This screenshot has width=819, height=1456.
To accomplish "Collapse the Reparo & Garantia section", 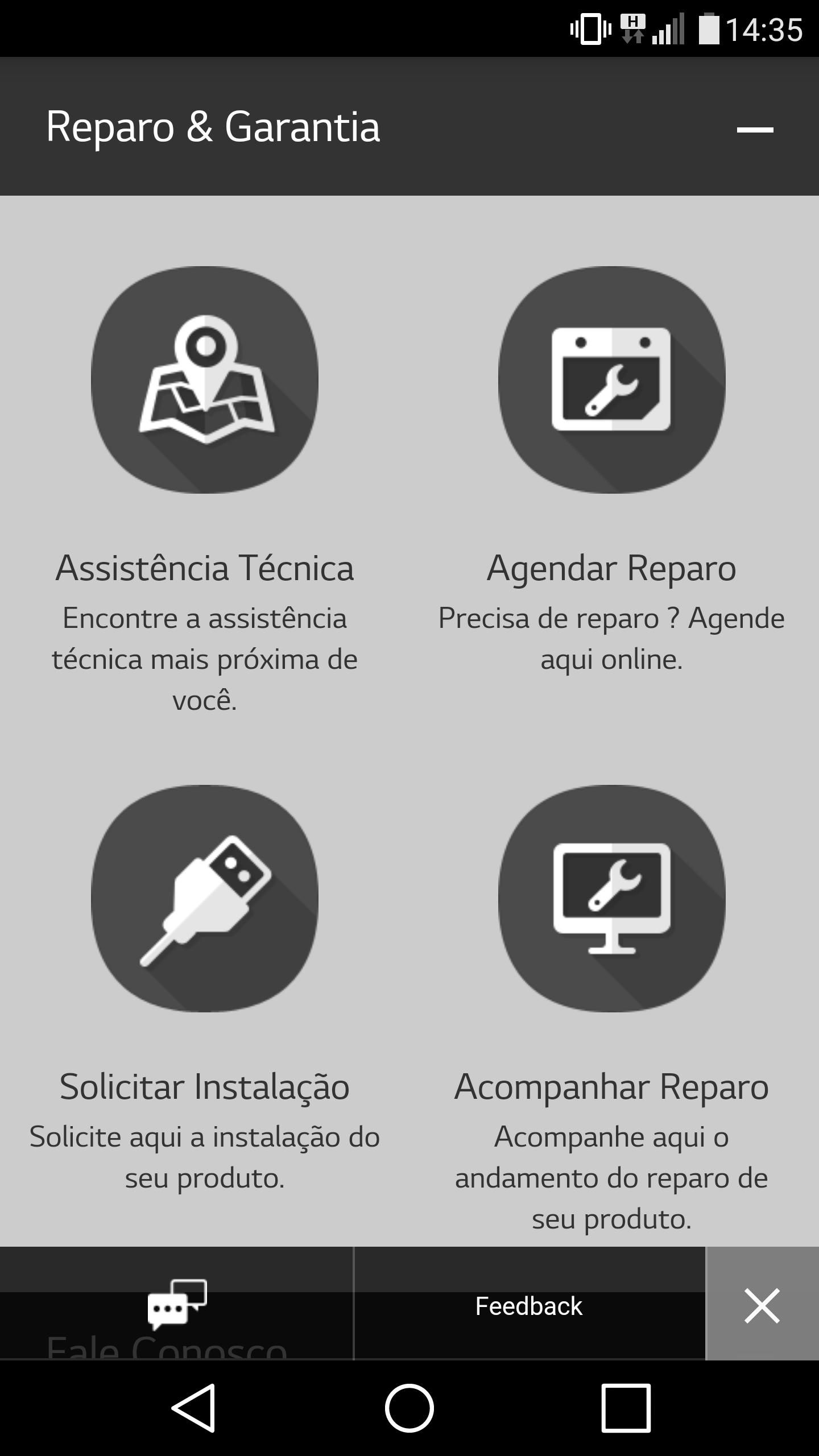I will (x=755, y=129).
